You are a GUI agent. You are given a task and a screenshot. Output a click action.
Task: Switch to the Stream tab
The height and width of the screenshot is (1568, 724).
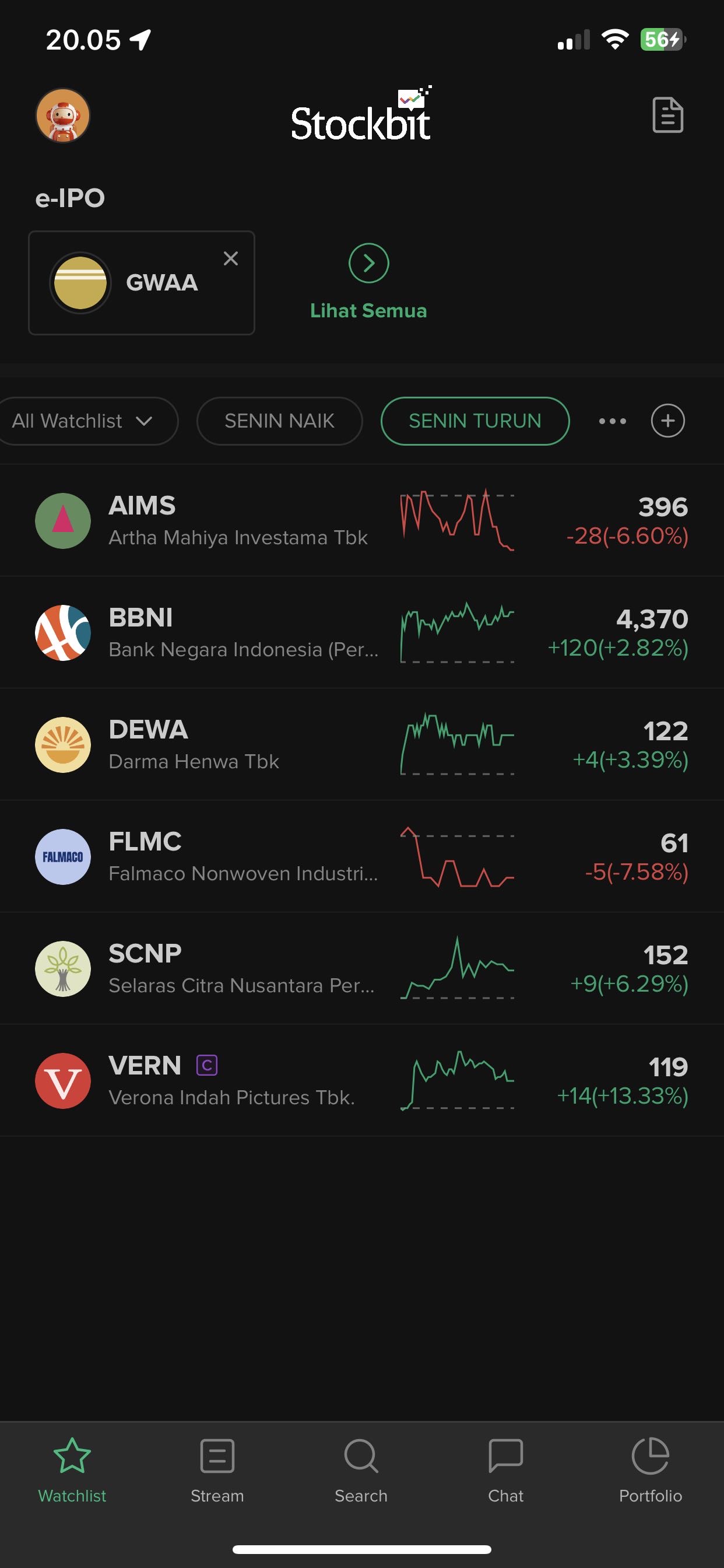coord(217,1471)
